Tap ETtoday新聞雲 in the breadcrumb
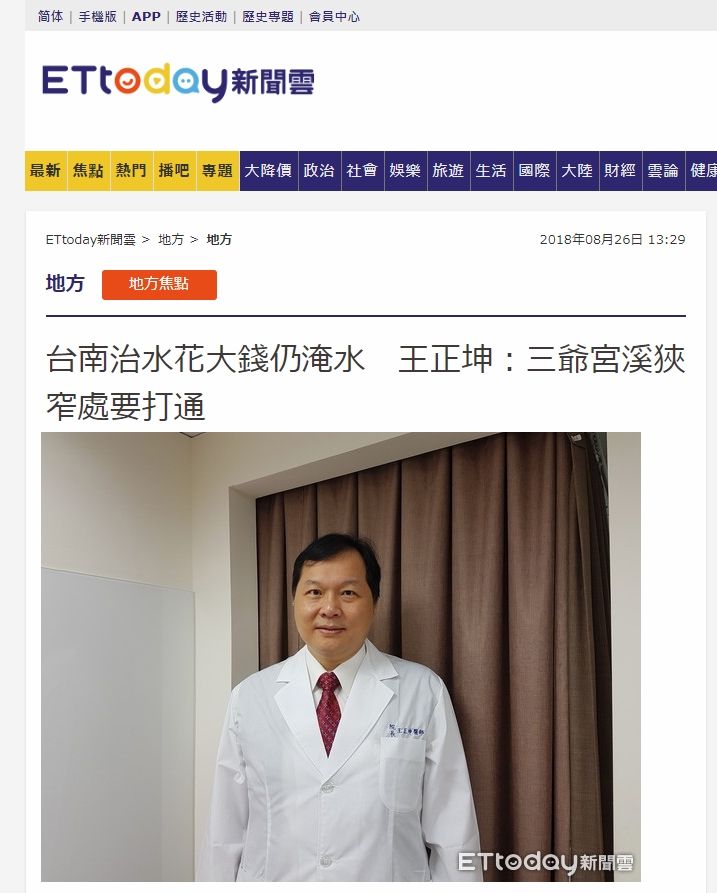This screenshot has width=717, height=893. 90,240
